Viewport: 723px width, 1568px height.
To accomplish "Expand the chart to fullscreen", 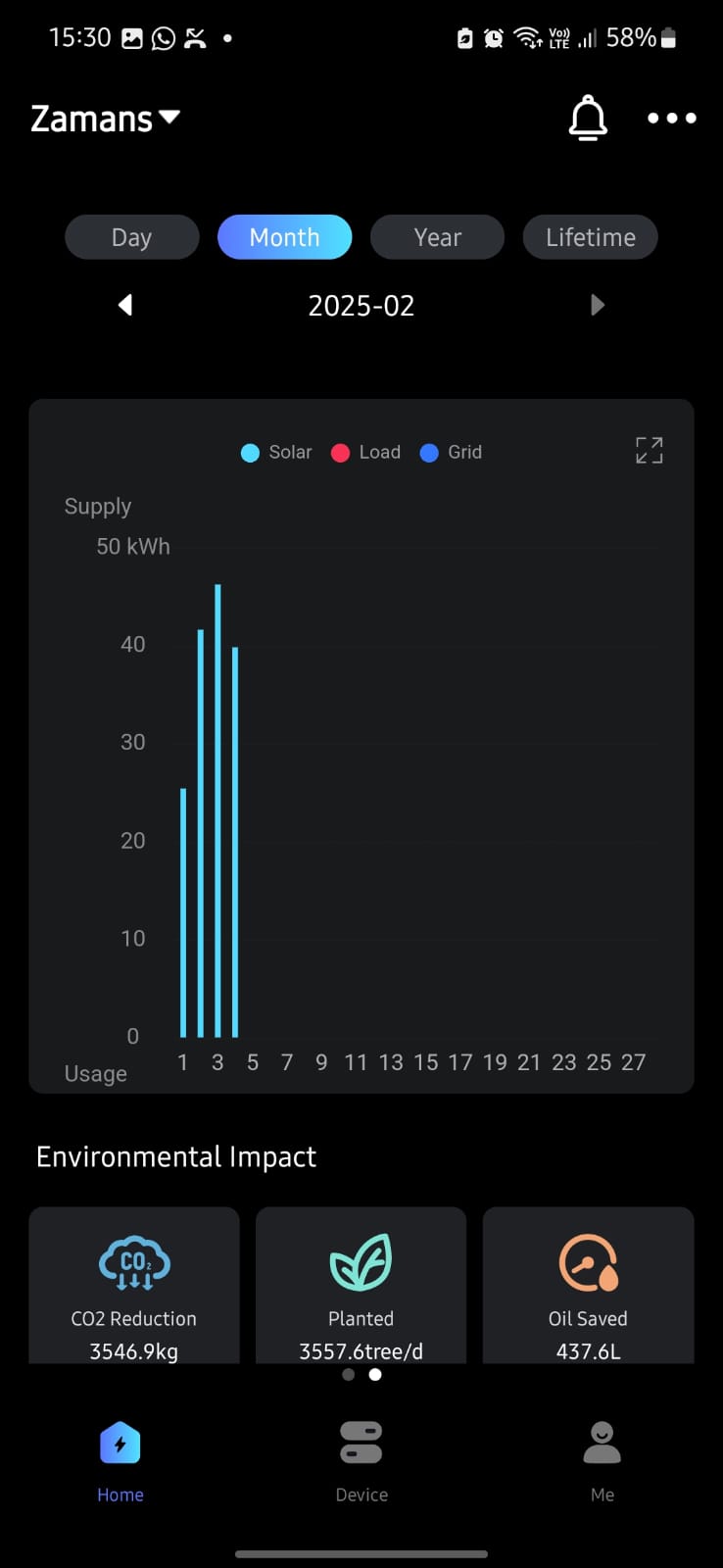I will 649,451.
